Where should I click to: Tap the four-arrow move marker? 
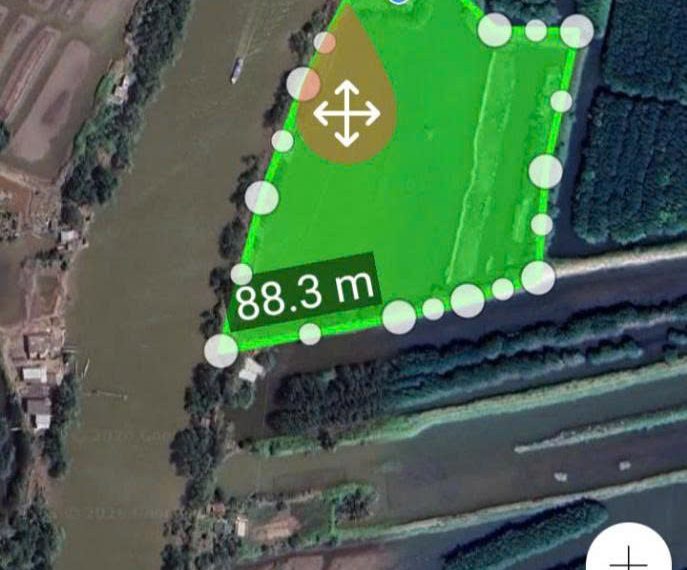(347, 113)
